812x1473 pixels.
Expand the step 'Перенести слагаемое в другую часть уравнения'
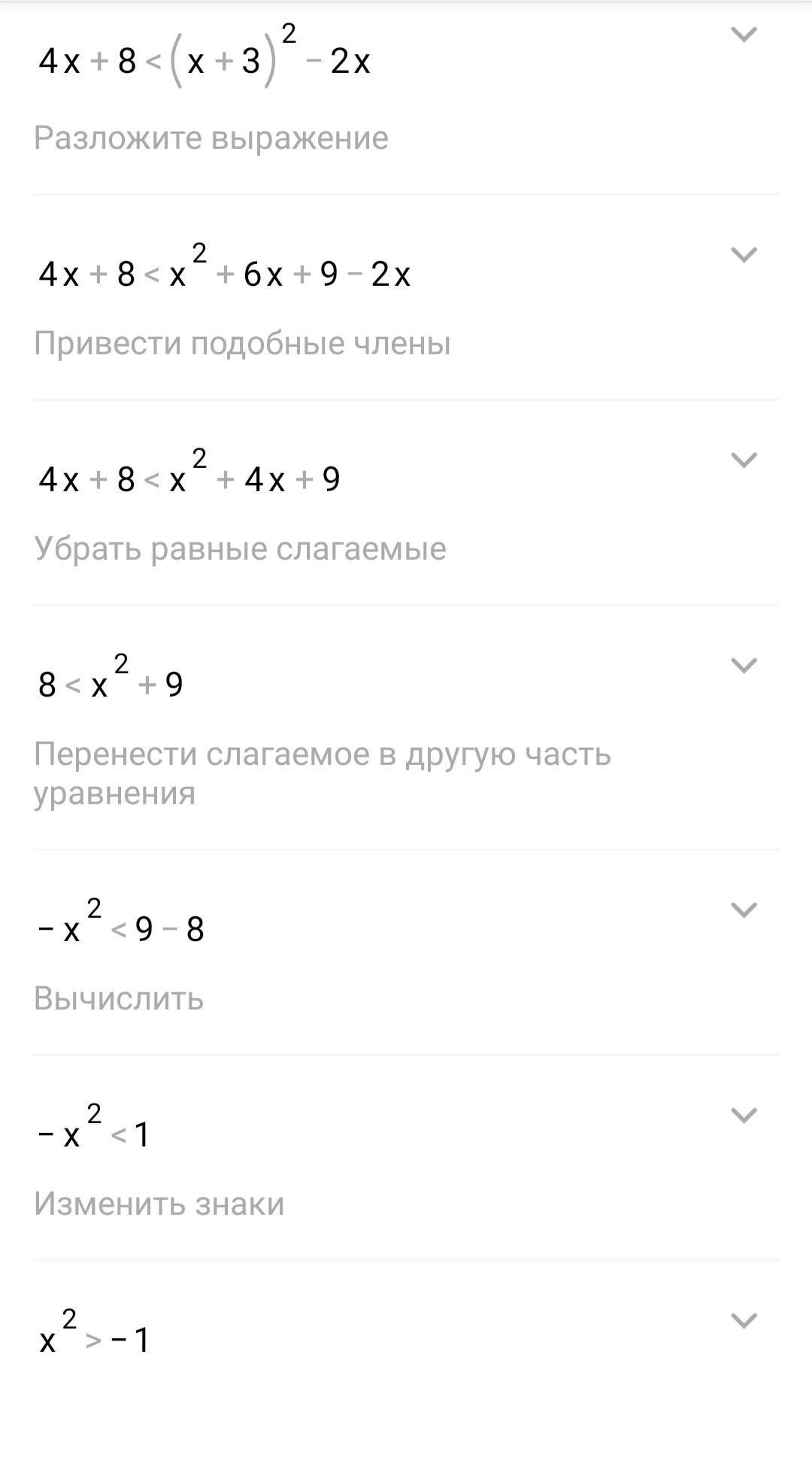point(744,666)
